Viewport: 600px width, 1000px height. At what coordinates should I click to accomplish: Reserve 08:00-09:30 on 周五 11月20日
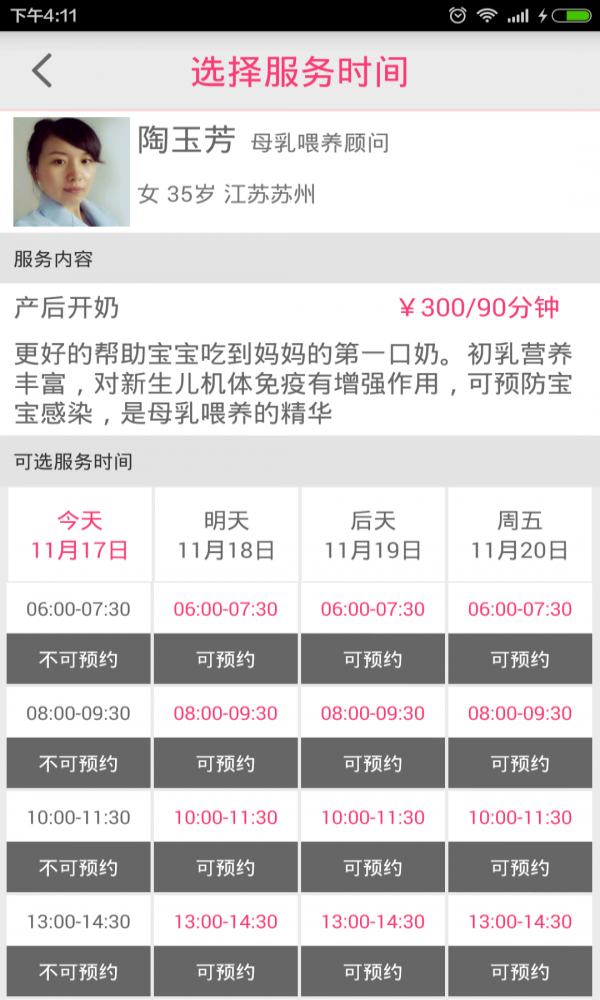tap(520, 764)
